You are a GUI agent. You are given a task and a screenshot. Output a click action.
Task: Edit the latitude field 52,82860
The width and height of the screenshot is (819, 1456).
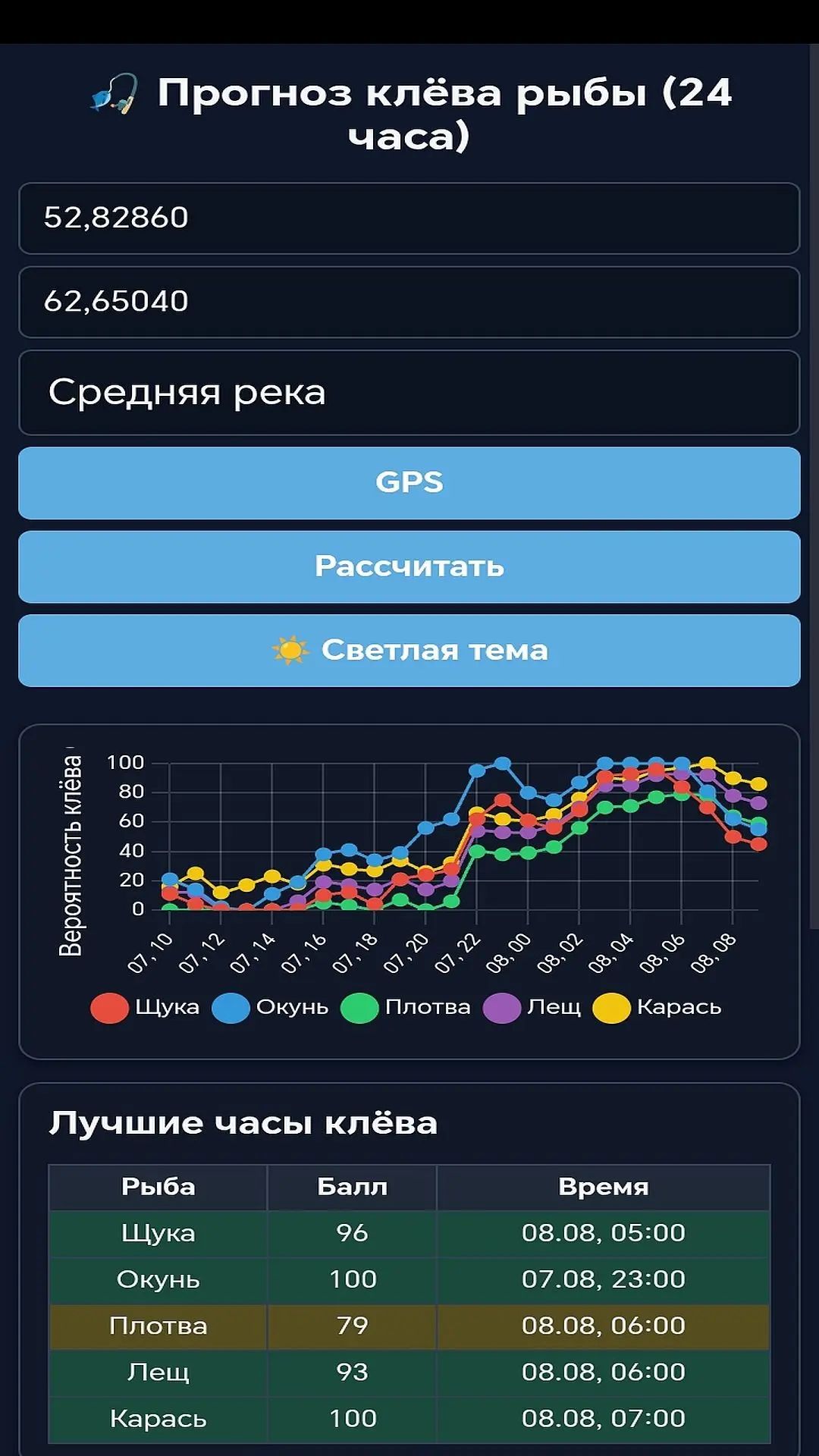(409, 218)
